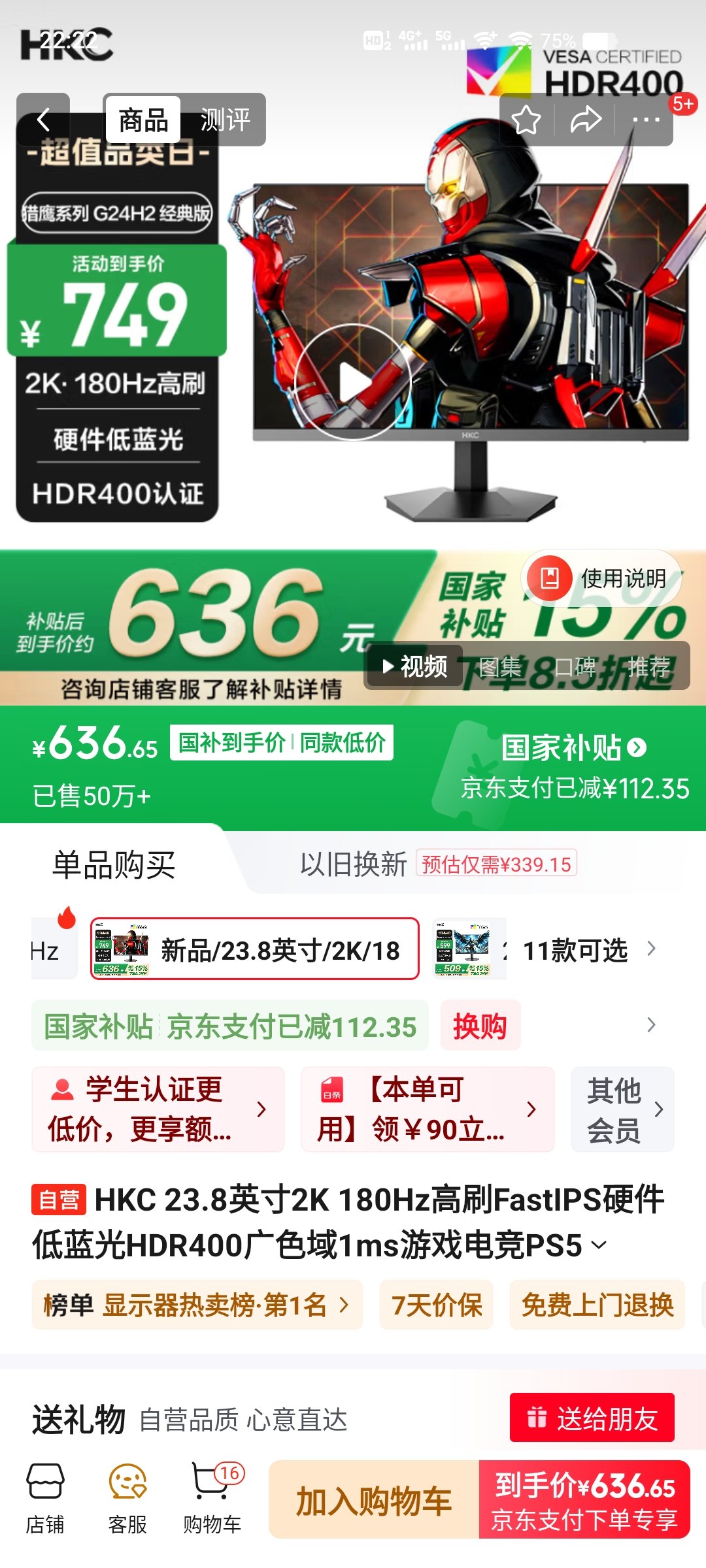Open the 换购 promotion
Screen dimensions: 706x1568
pos(480,1026)
